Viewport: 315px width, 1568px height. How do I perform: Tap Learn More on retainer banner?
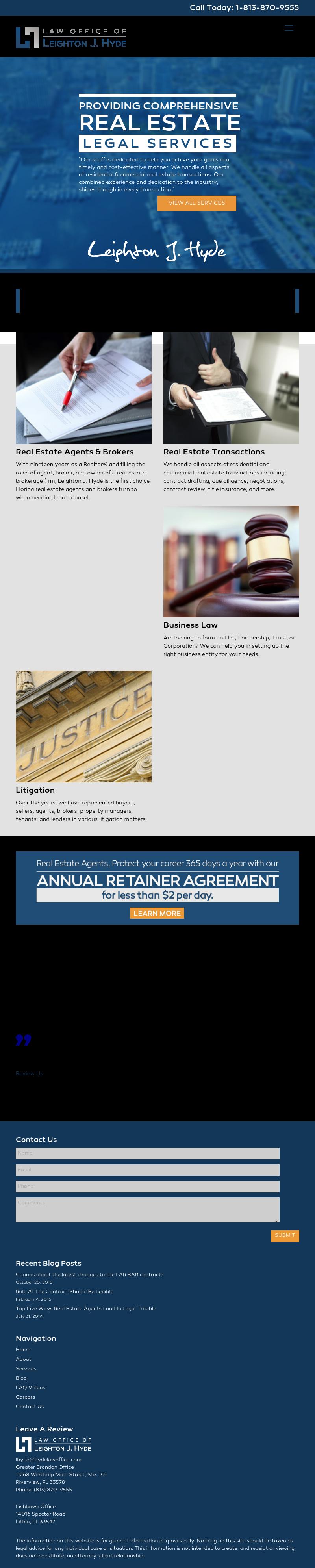click(x=157, y=913)
